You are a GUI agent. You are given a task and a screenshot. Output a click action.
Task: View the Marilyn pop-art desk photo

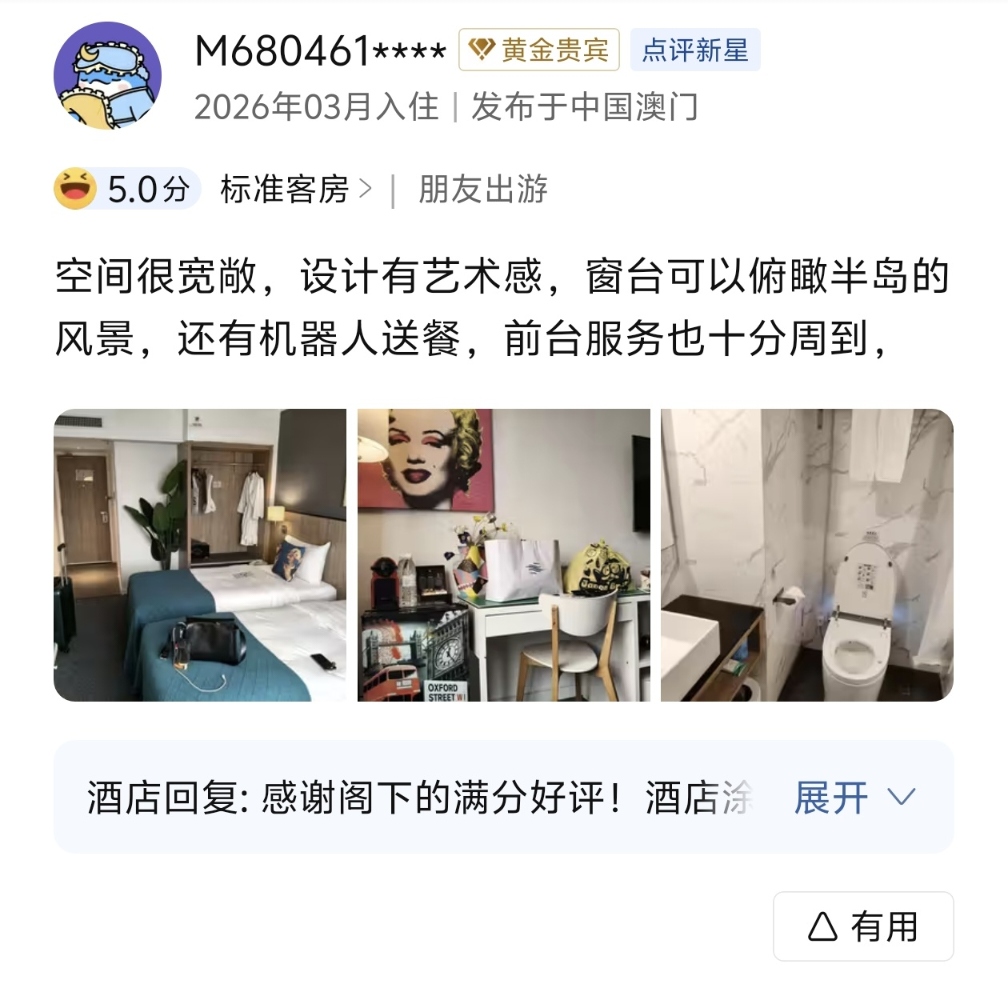(x=504, y=555)
